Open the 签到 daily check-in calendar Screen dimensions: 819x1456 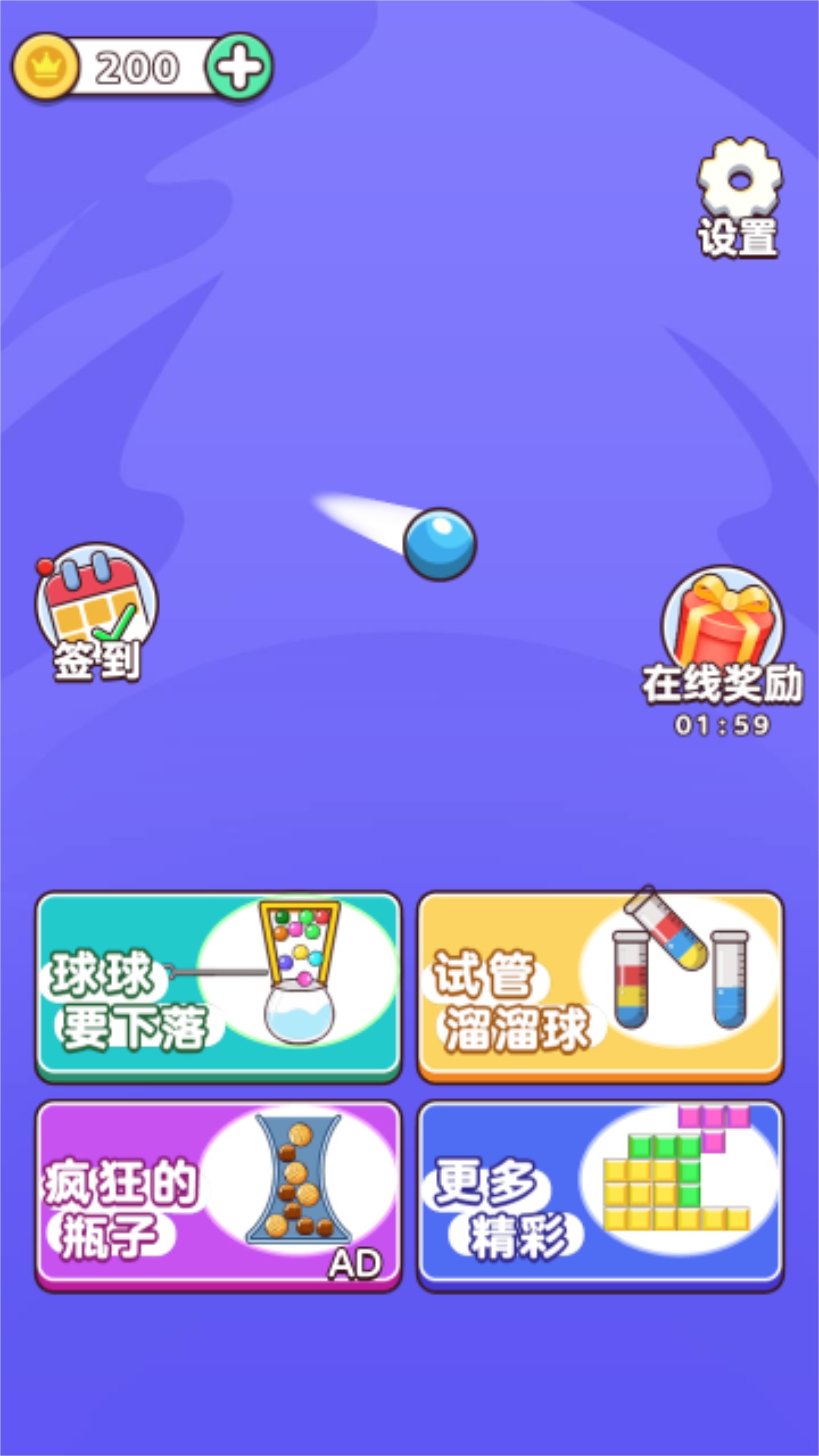click(96, 610)
